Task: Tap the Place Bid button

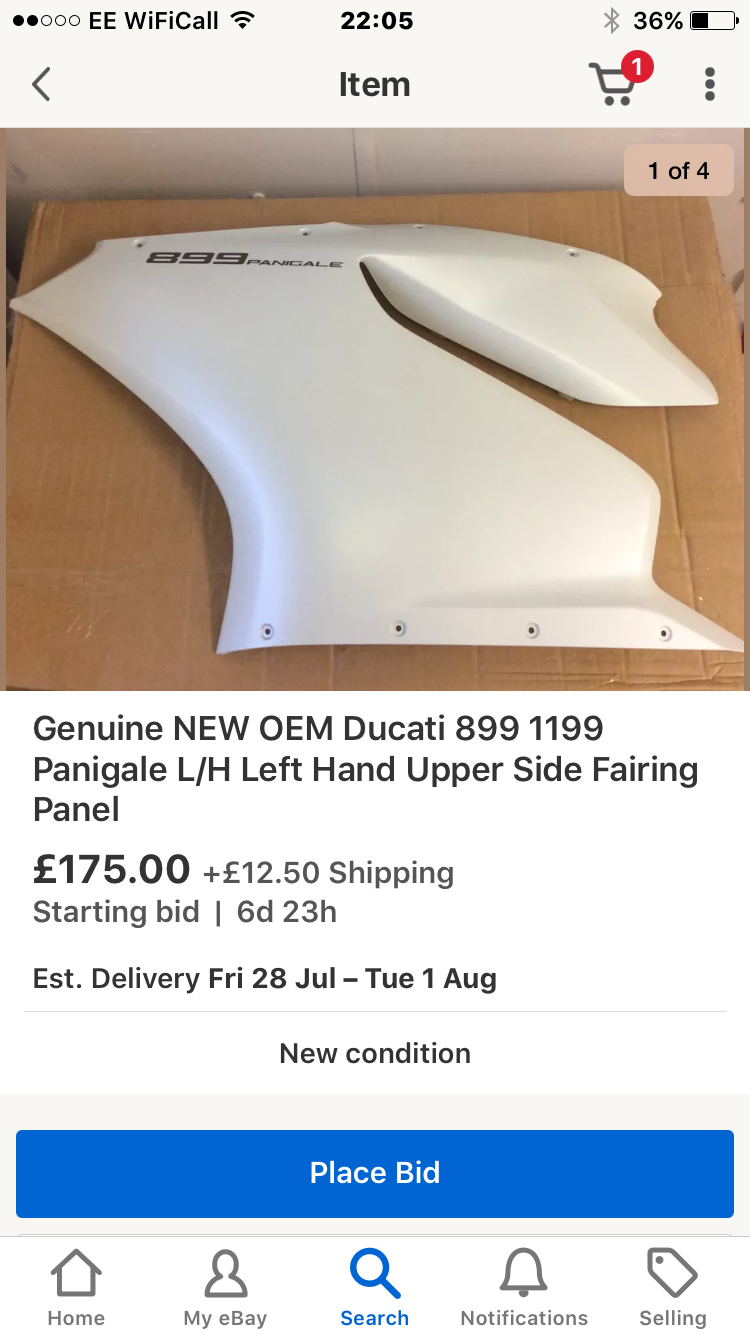Action: pyautogui.click(x=375, y=1173)
